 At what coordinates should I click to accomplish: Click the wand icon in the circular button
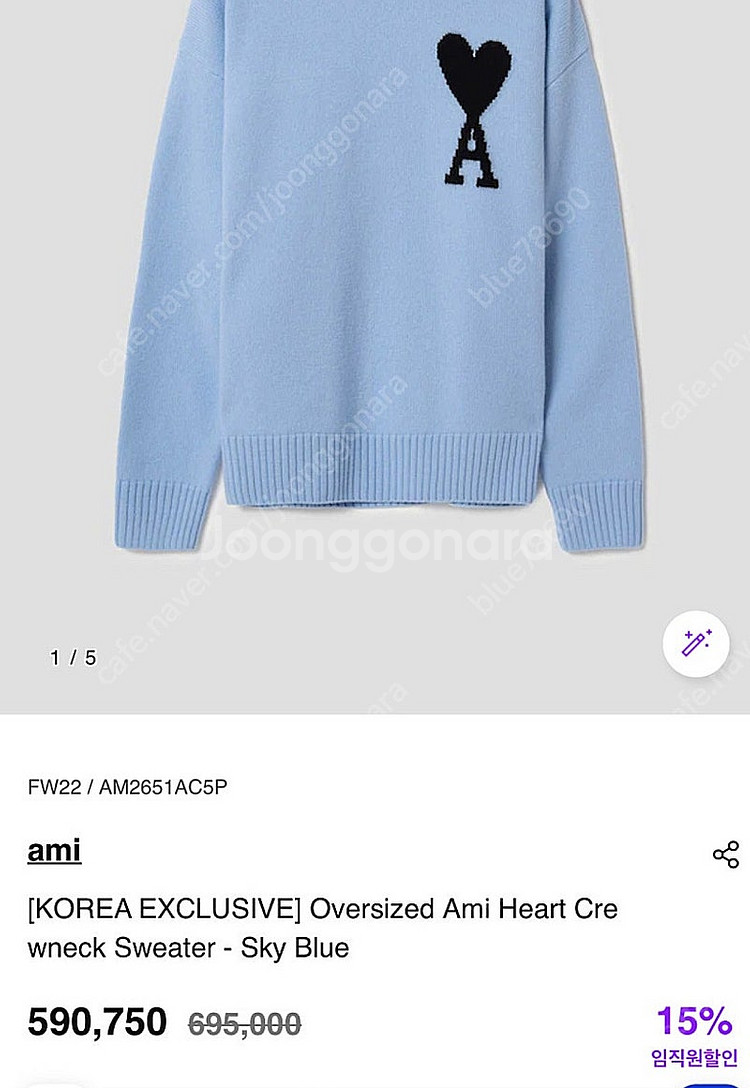(x=695, y=645)
